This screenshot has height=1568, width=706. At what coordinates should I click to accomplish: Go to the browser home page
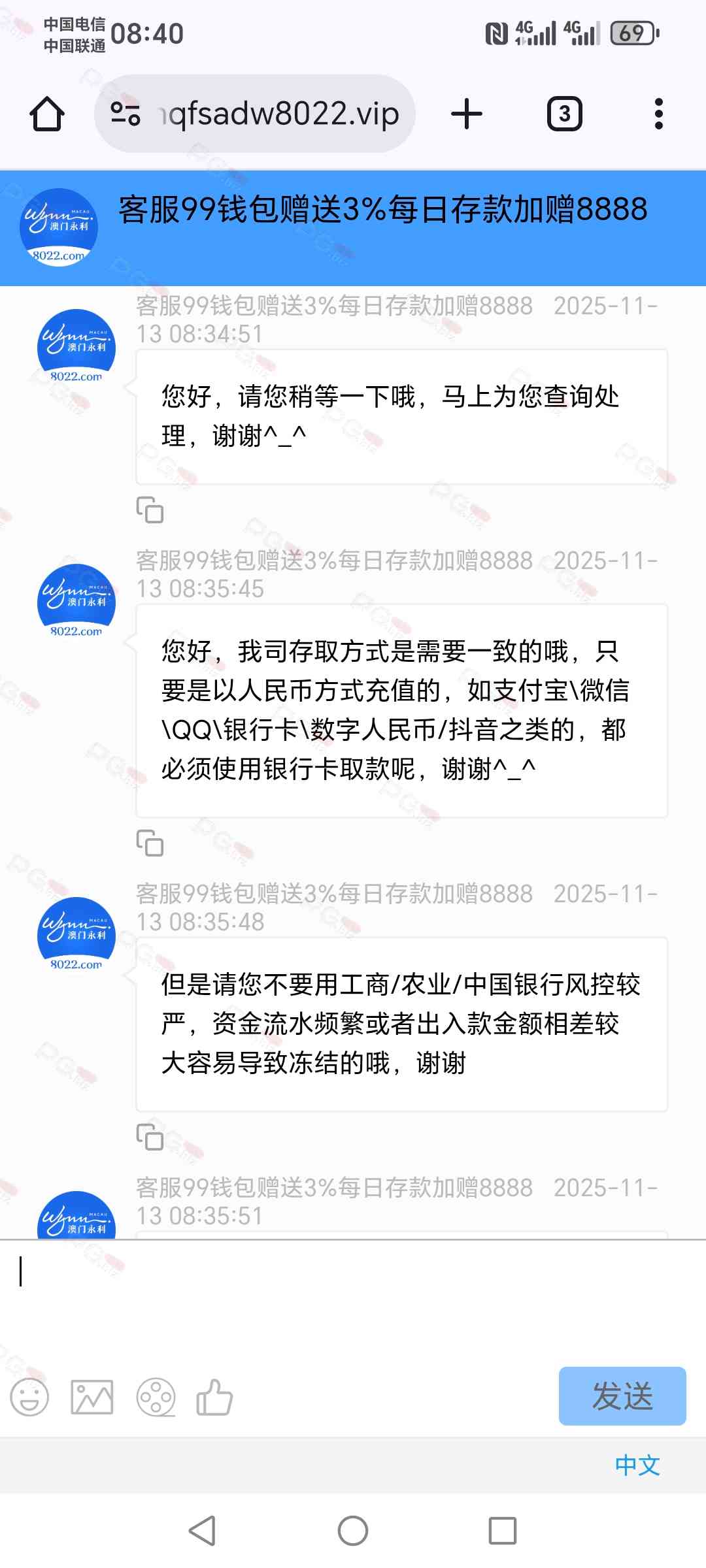tap(47, 114)
